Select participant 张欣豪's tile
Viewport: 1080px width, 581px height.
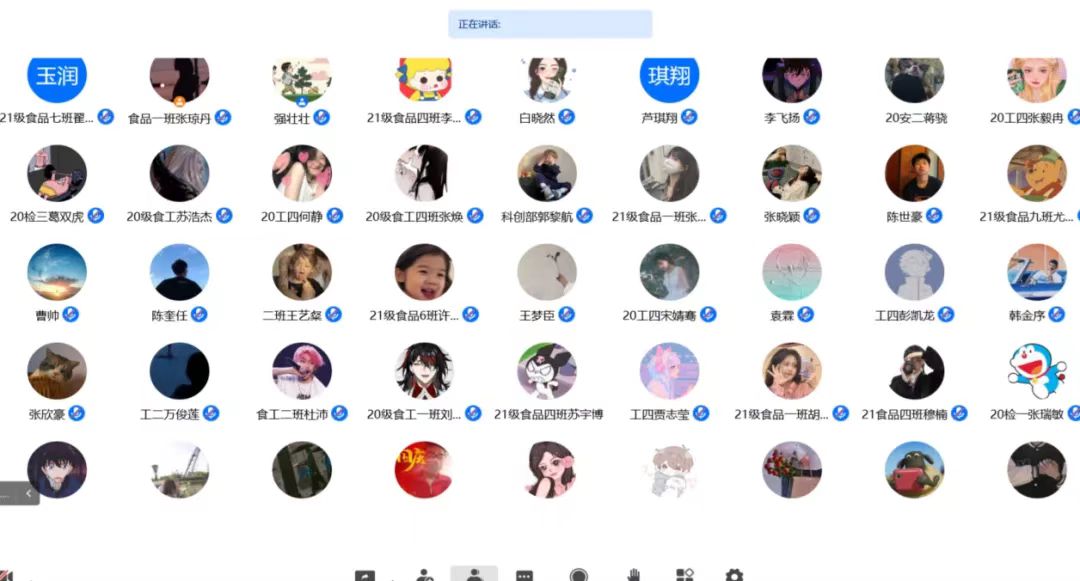57,371
